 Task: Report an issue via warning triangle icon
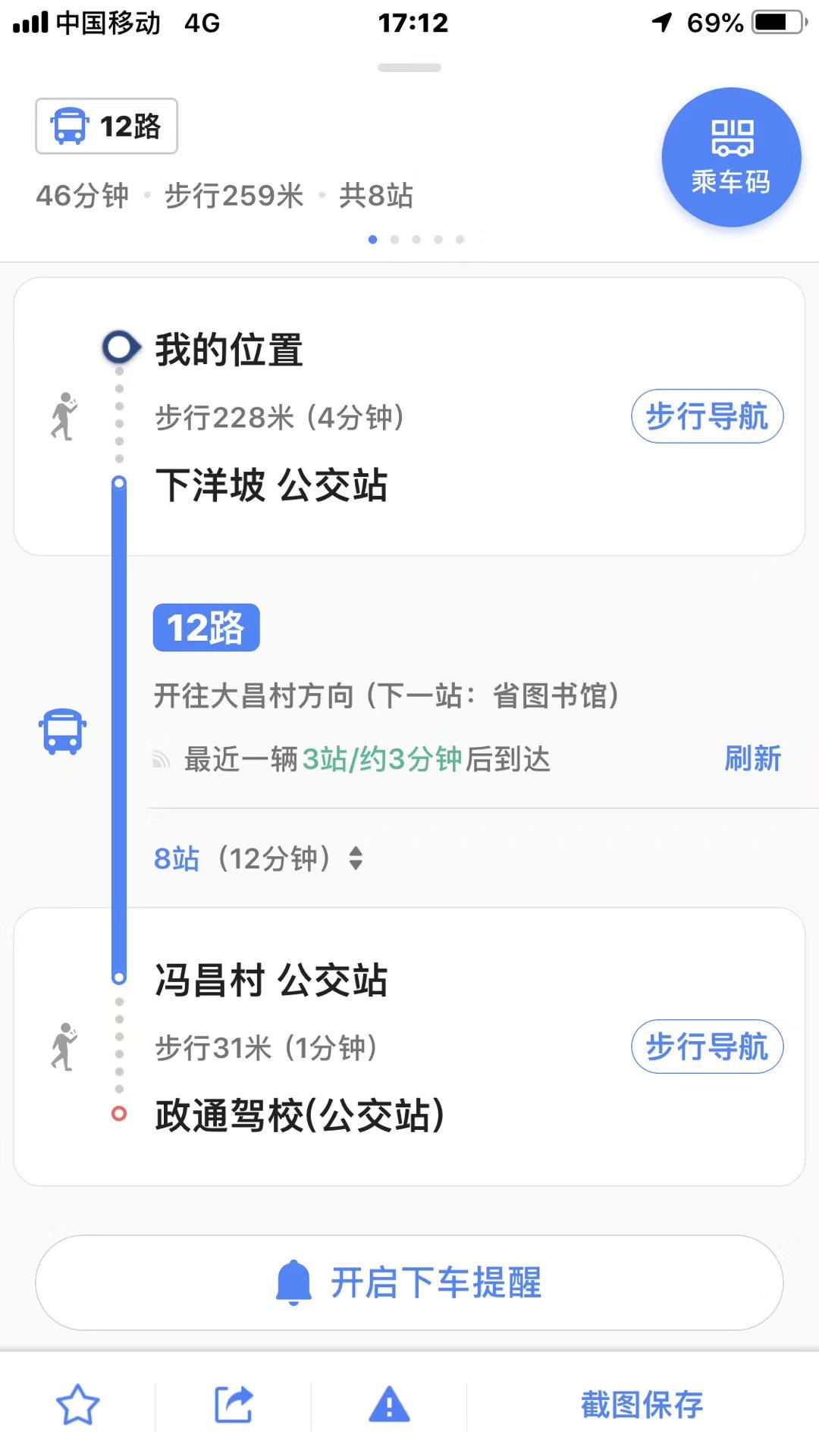[x=389, y=1405]
